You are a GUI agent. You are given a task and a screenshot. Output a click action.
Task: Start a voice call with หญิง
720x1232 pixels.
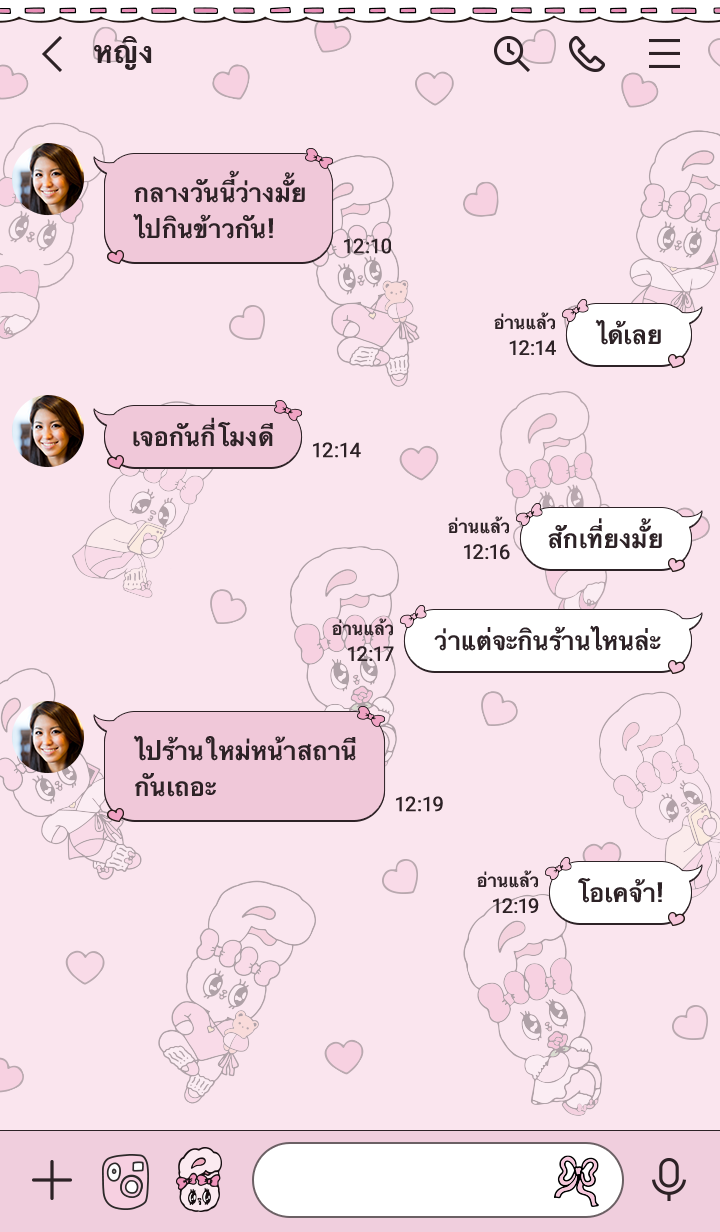pos(586,54)
